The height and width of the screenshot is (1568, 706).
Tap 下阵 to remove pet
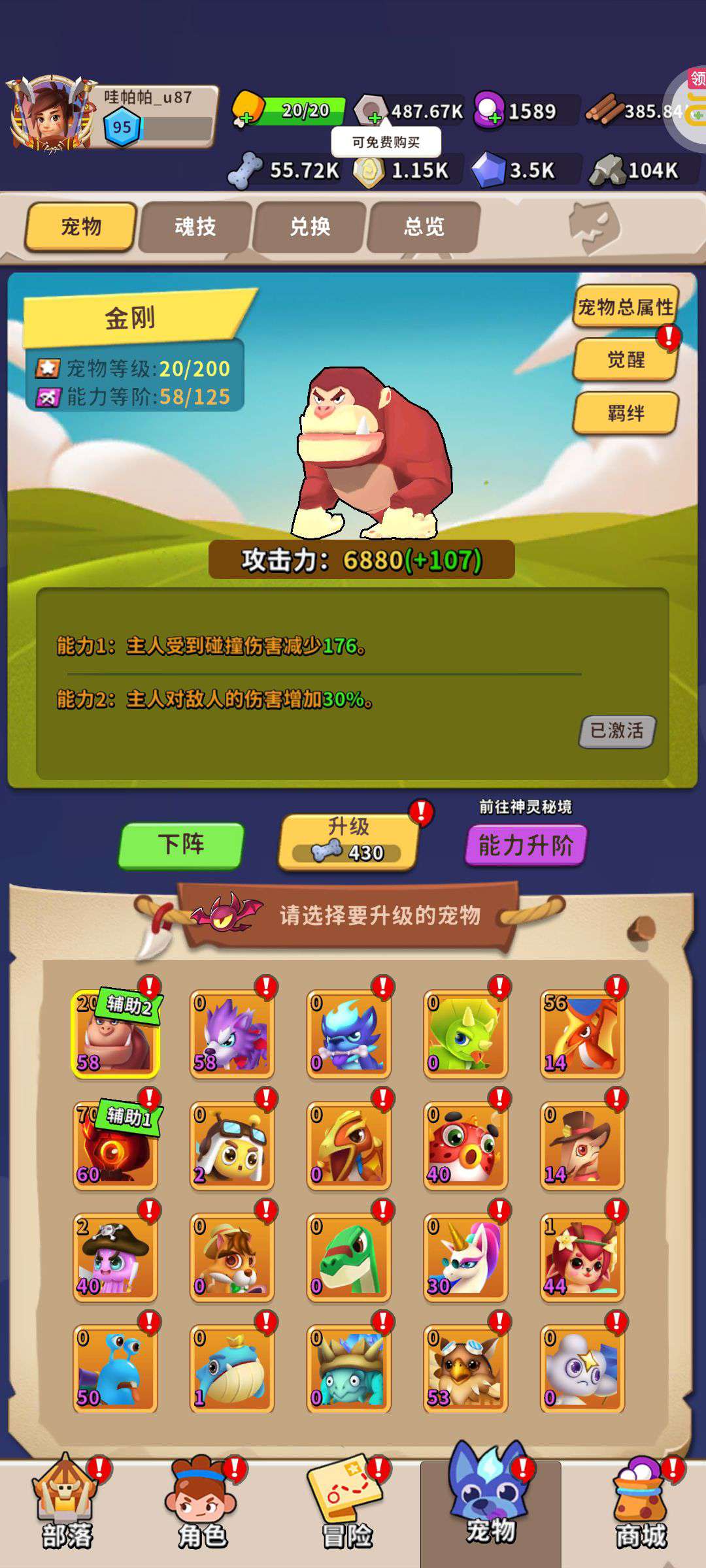point(181,844)
